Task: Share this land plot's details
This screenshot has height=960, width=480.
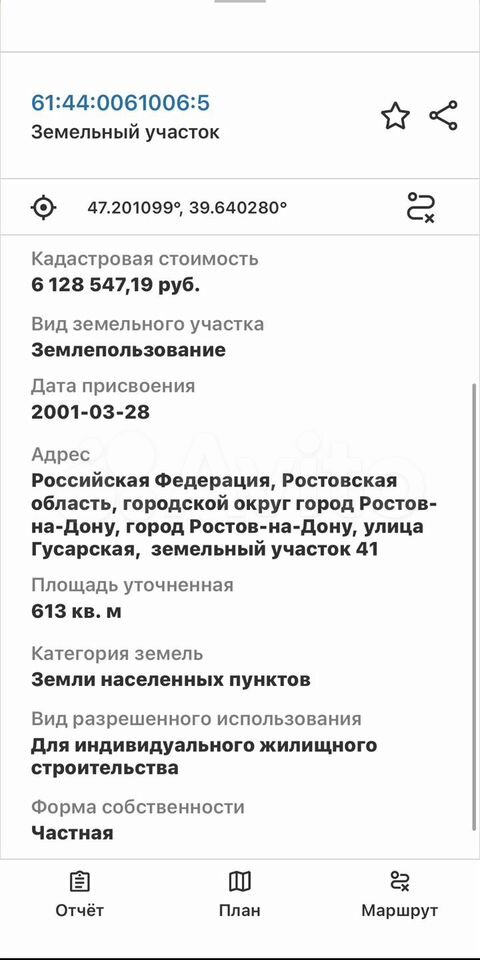Action: [443, 116]
